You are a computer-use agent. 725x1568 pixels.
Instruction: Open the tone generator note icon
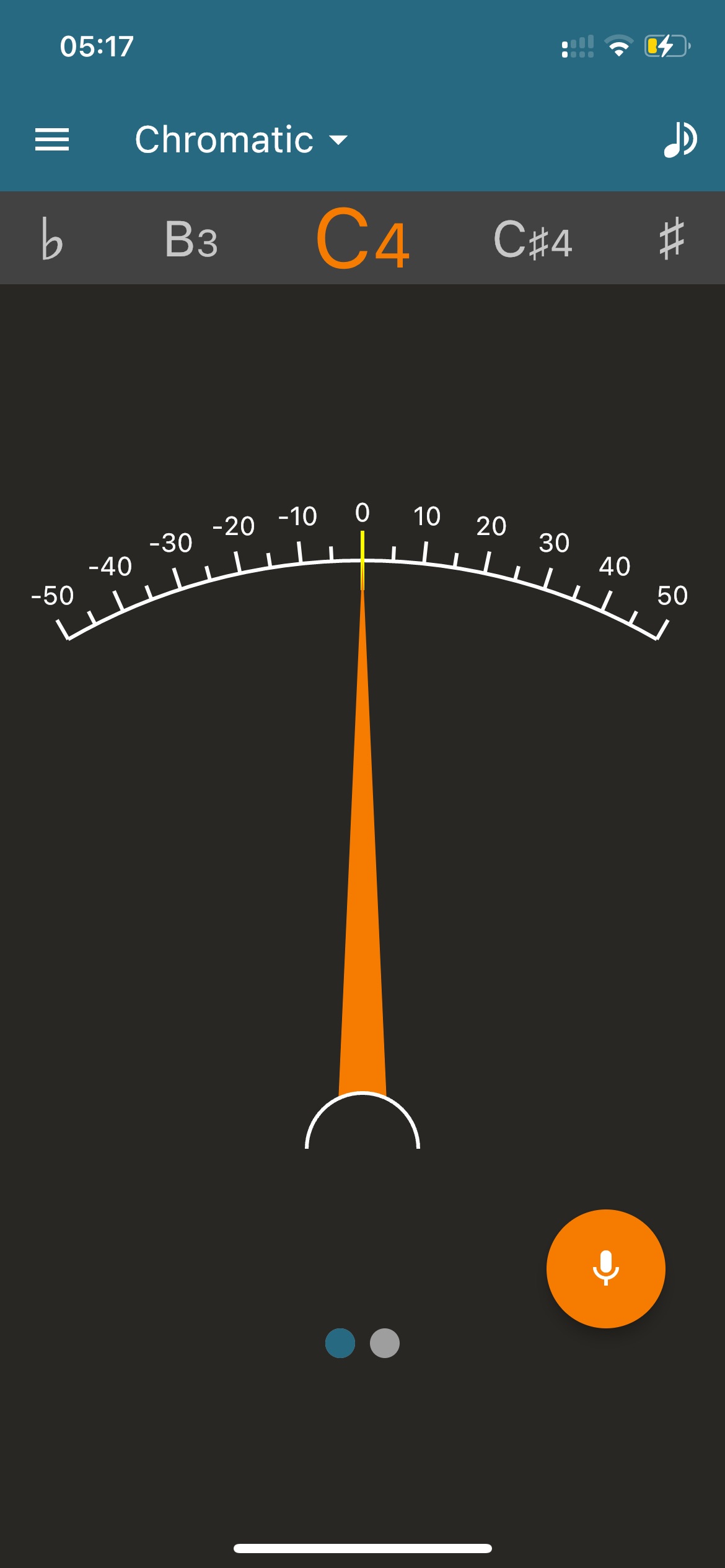pos(680,139)
